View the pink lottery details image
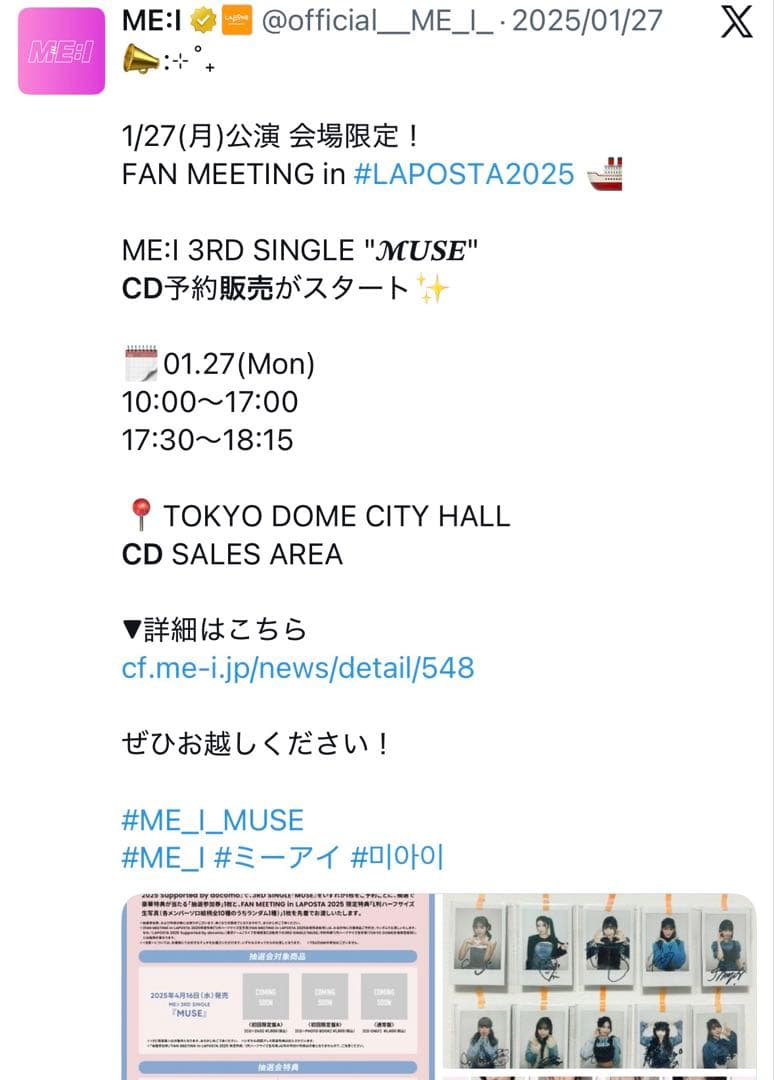The image size is (774, 1080). 278,986
